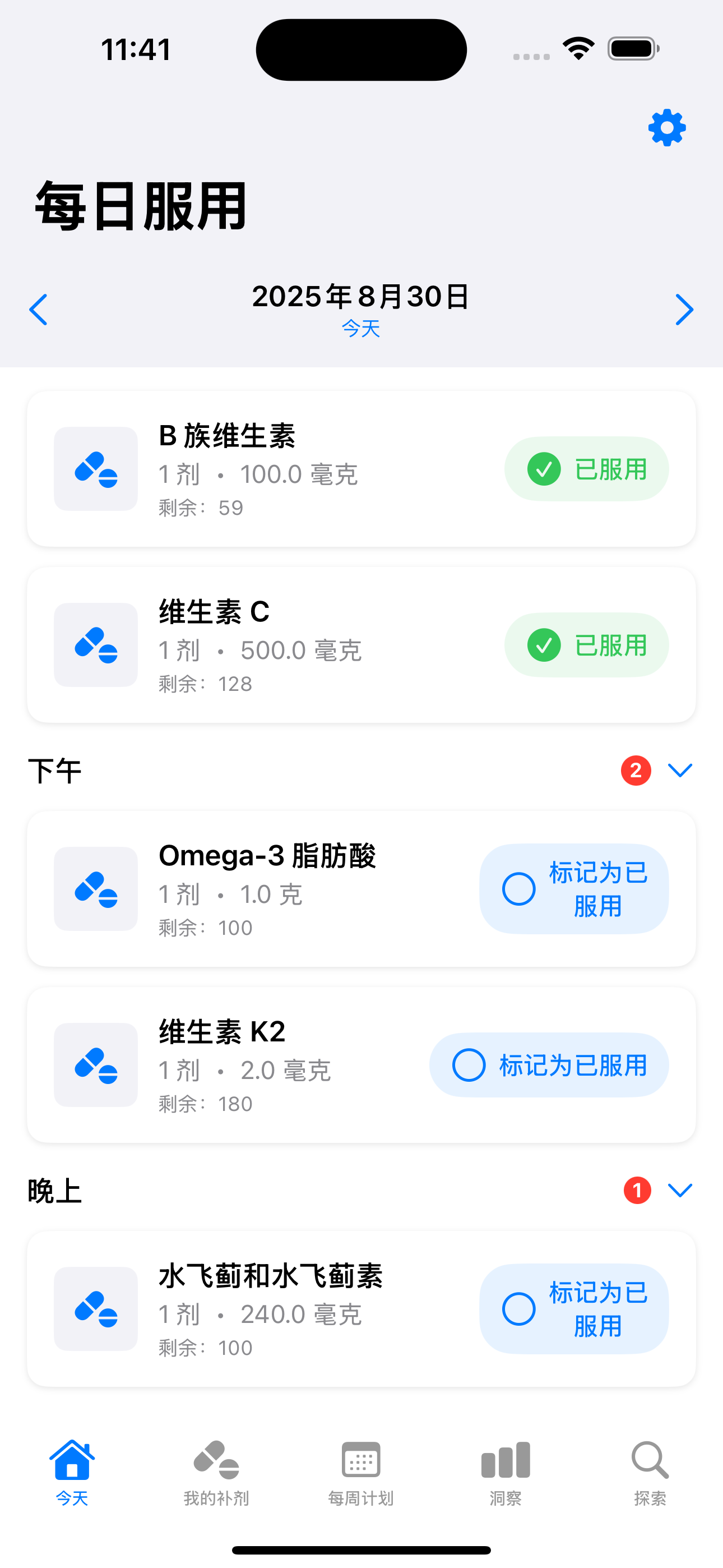The image size is (723, 1568).
Task: Collapse the 下午 section chevron
Action: point(680,770)
